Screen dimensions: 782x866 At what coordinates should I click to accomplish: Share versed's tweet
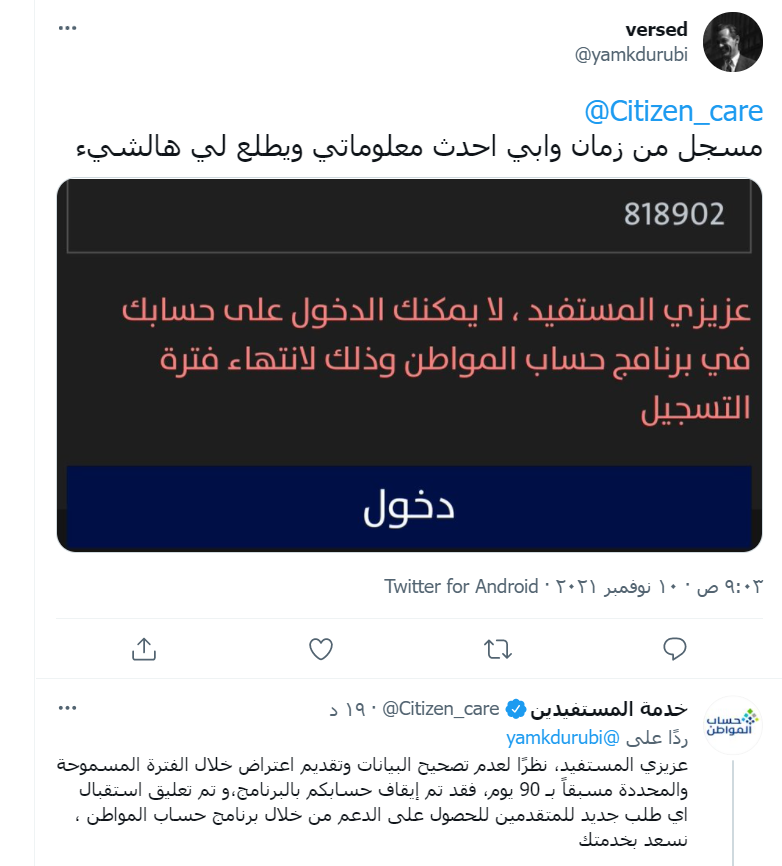[x=143, y=649]
